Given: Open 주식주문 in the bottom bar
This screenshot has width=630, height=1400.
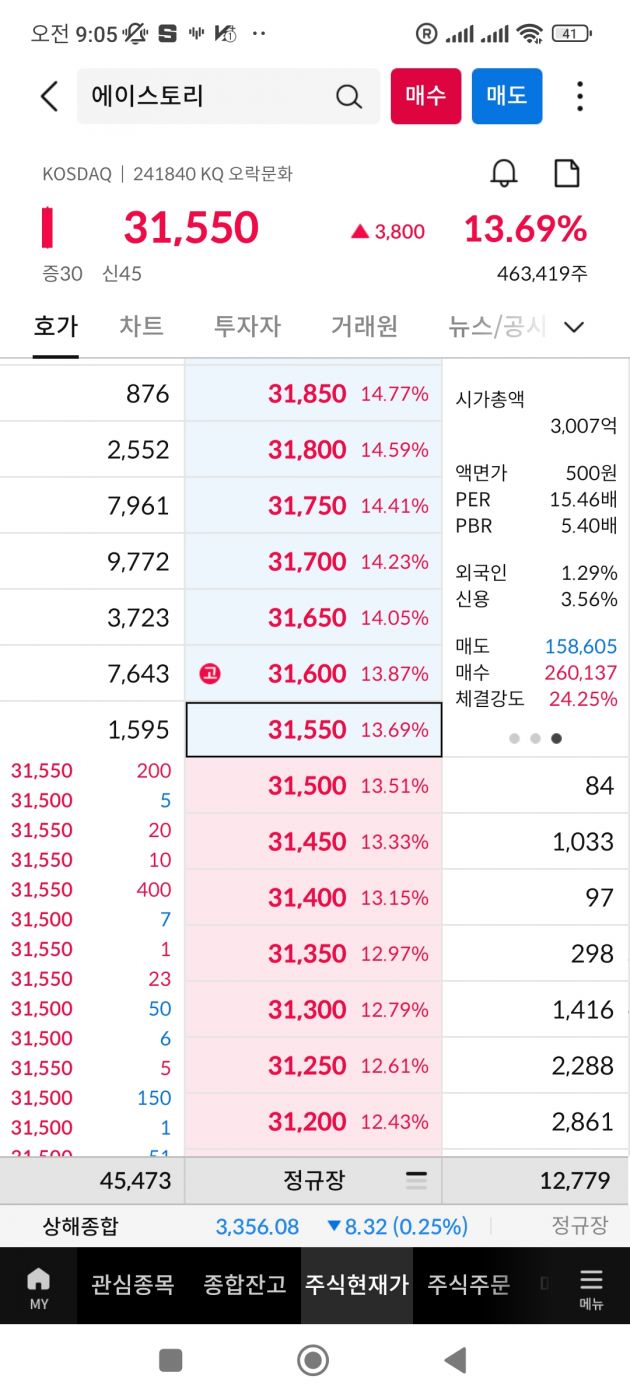Looking at the screenshot, I should (468, 1285).
